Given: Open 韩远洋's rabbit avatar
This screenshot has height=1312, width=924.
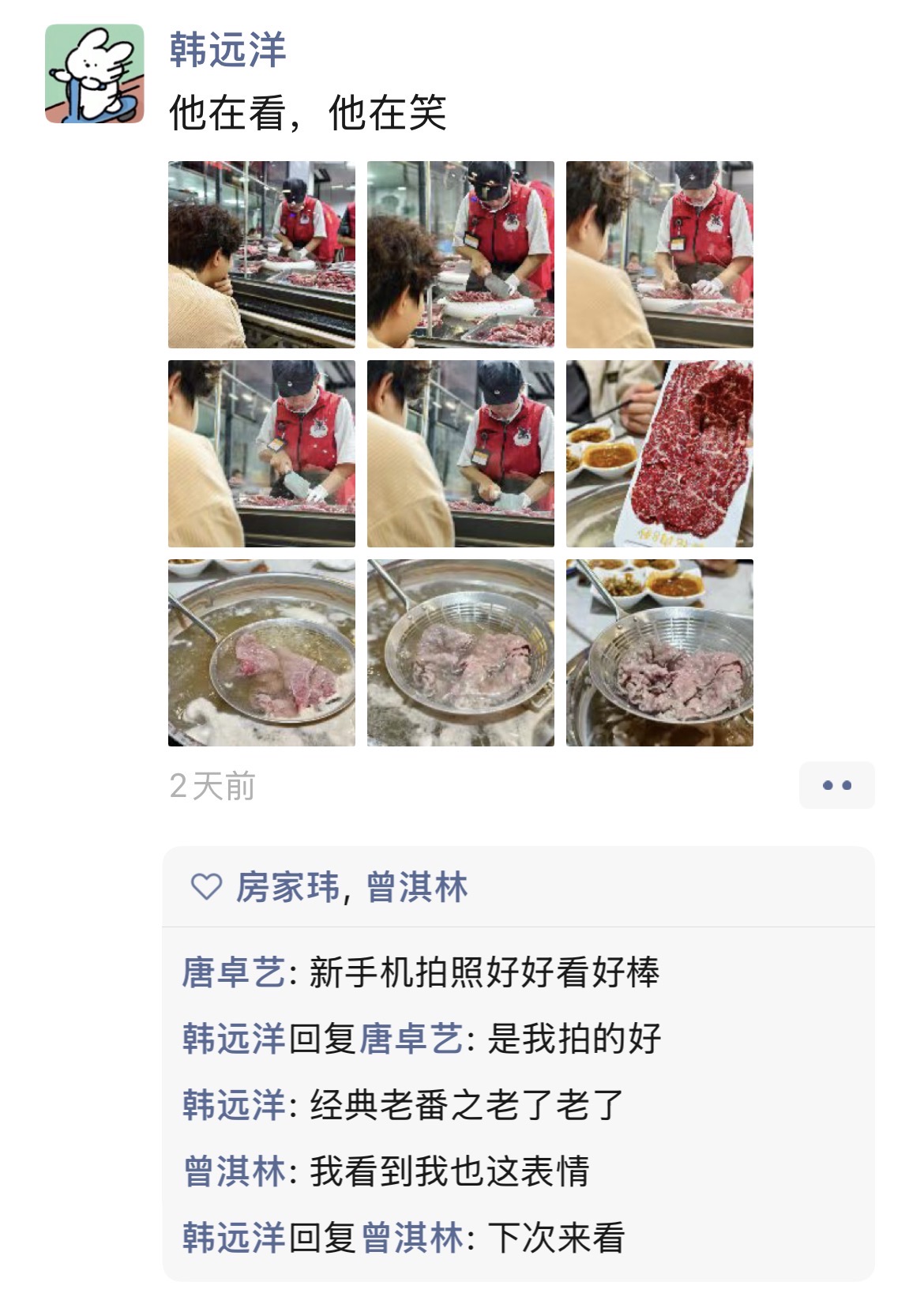Looking at the screenshot, I should (95, 73).
